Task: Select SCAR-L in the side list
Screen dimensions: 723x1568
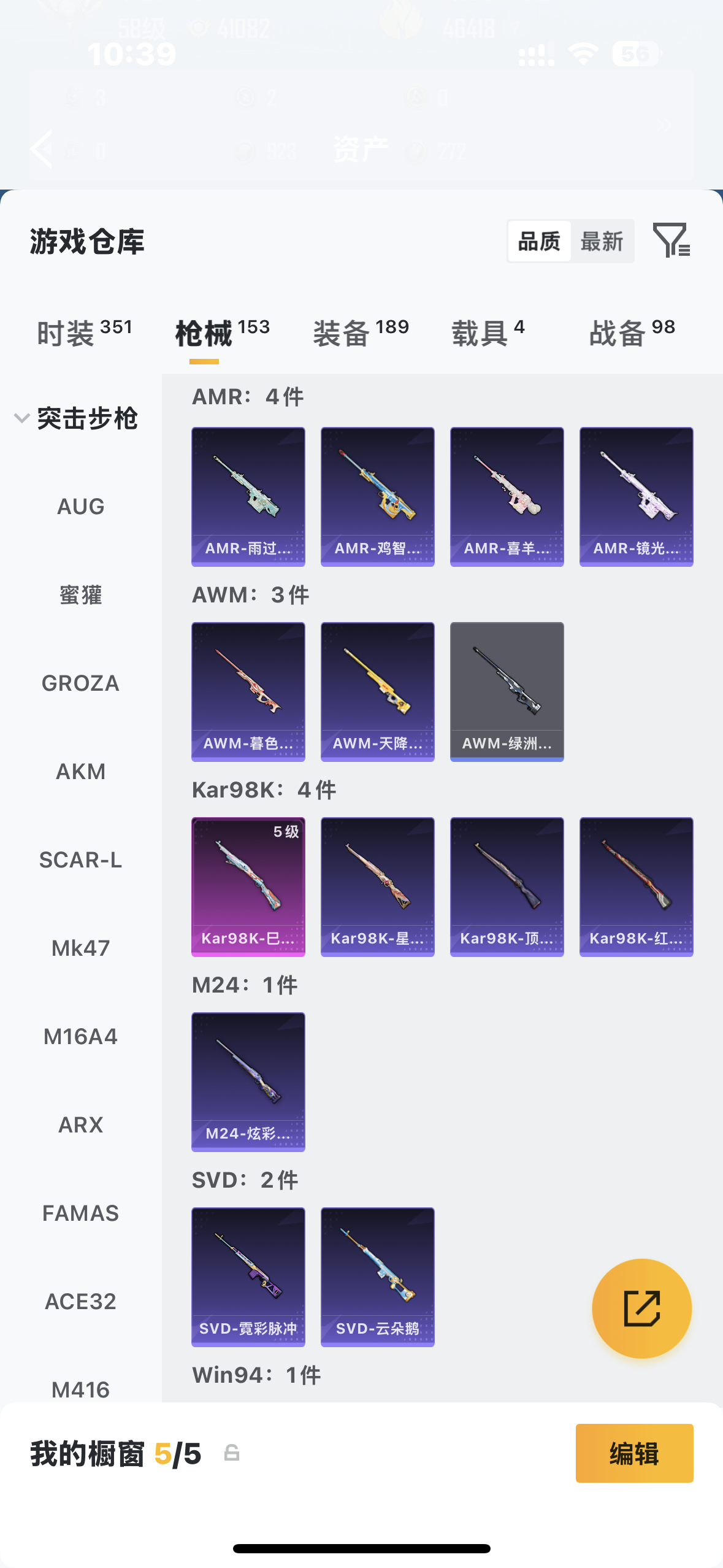Action: tap(80, 860)
